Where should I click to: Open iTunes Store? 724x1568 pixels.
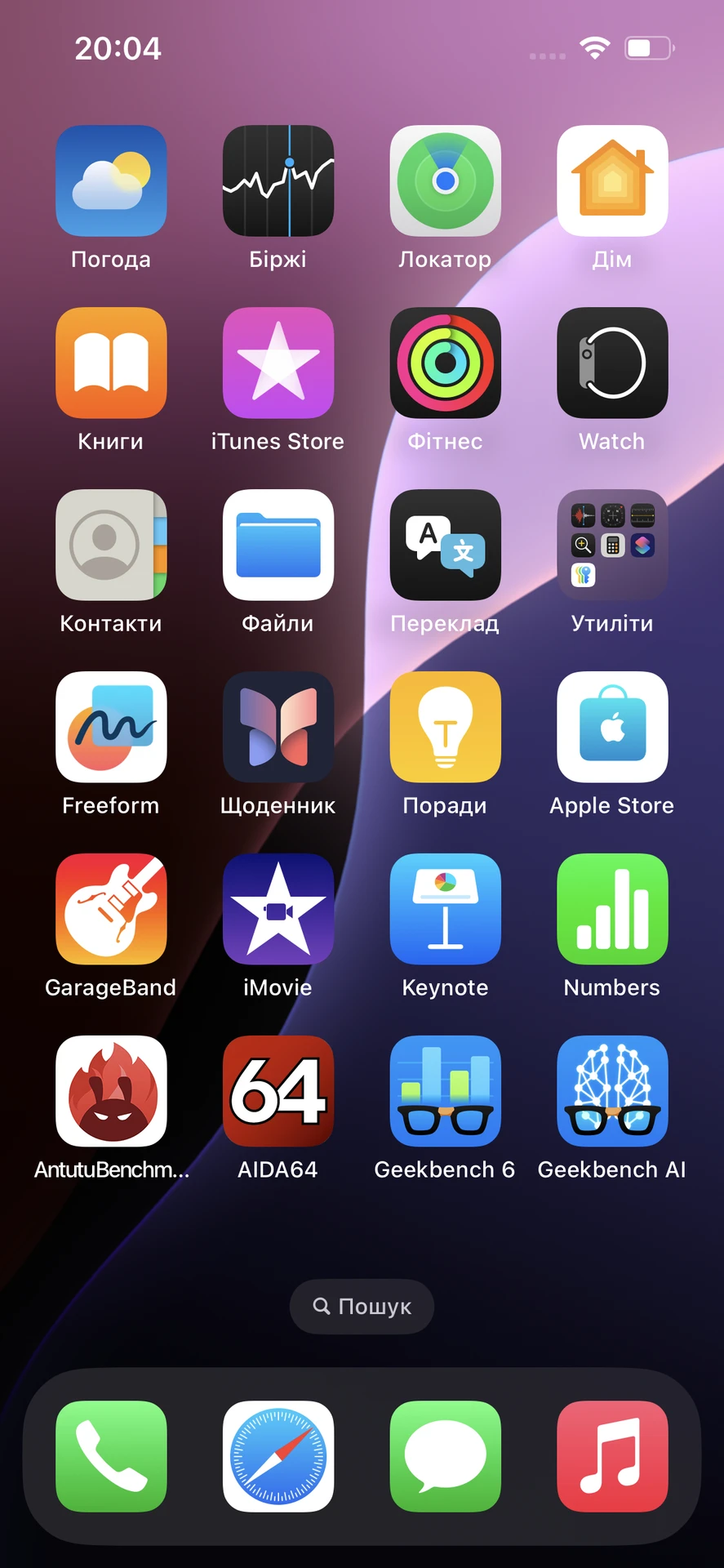coord(278,363)
